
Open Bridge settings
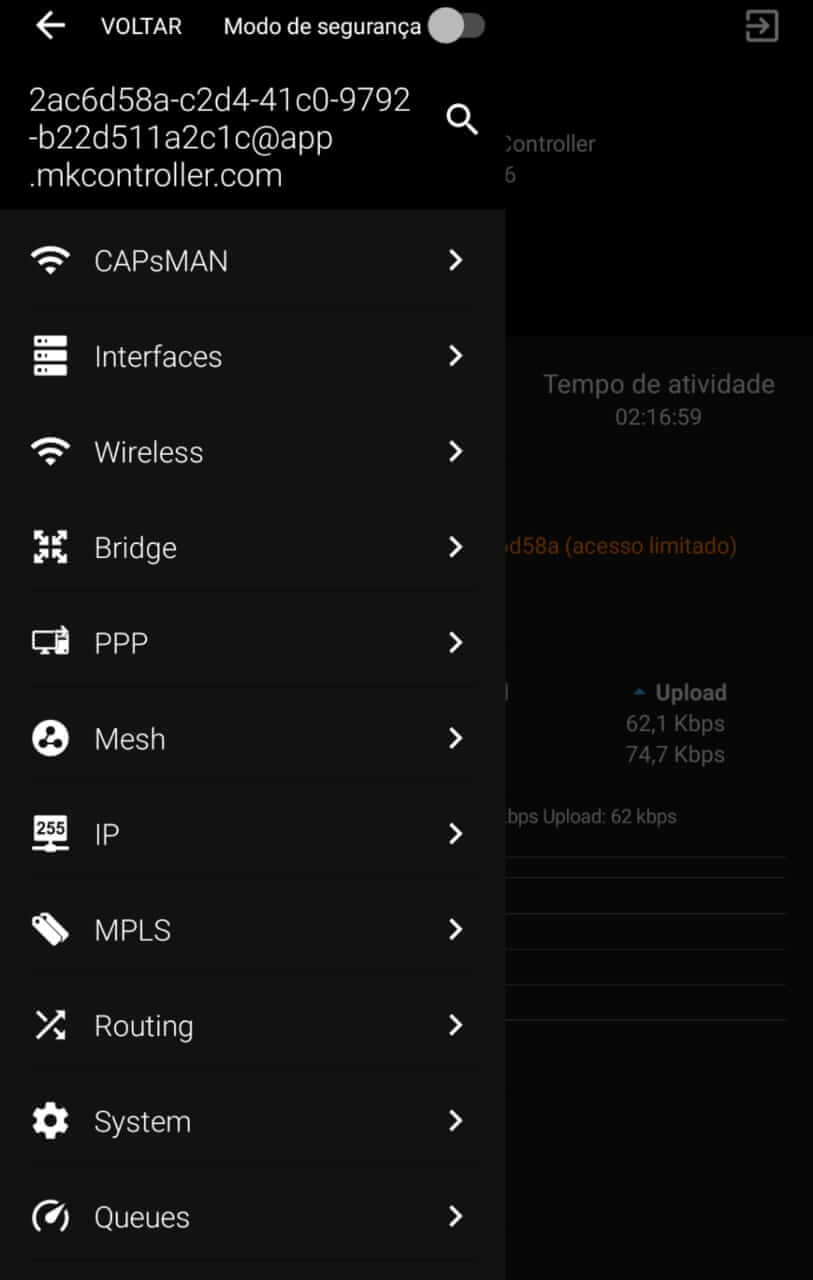click(250, 548)
